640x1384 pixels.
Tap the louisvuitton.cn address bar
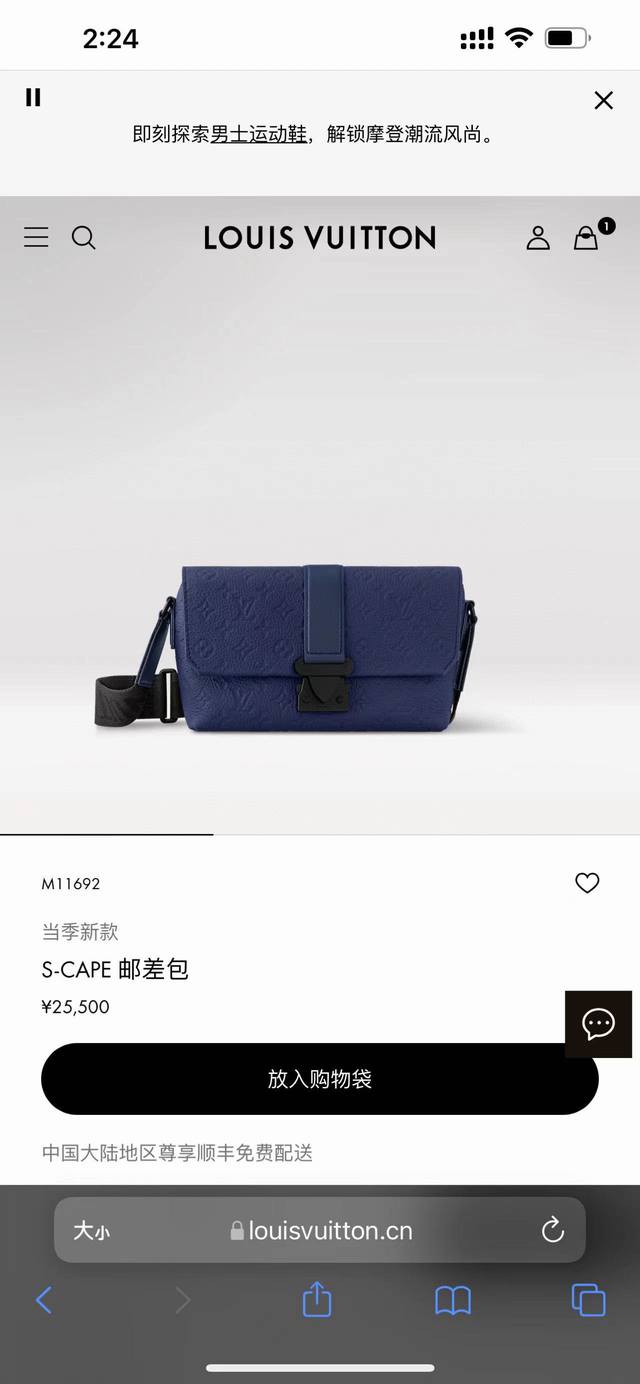[320, 1230]
